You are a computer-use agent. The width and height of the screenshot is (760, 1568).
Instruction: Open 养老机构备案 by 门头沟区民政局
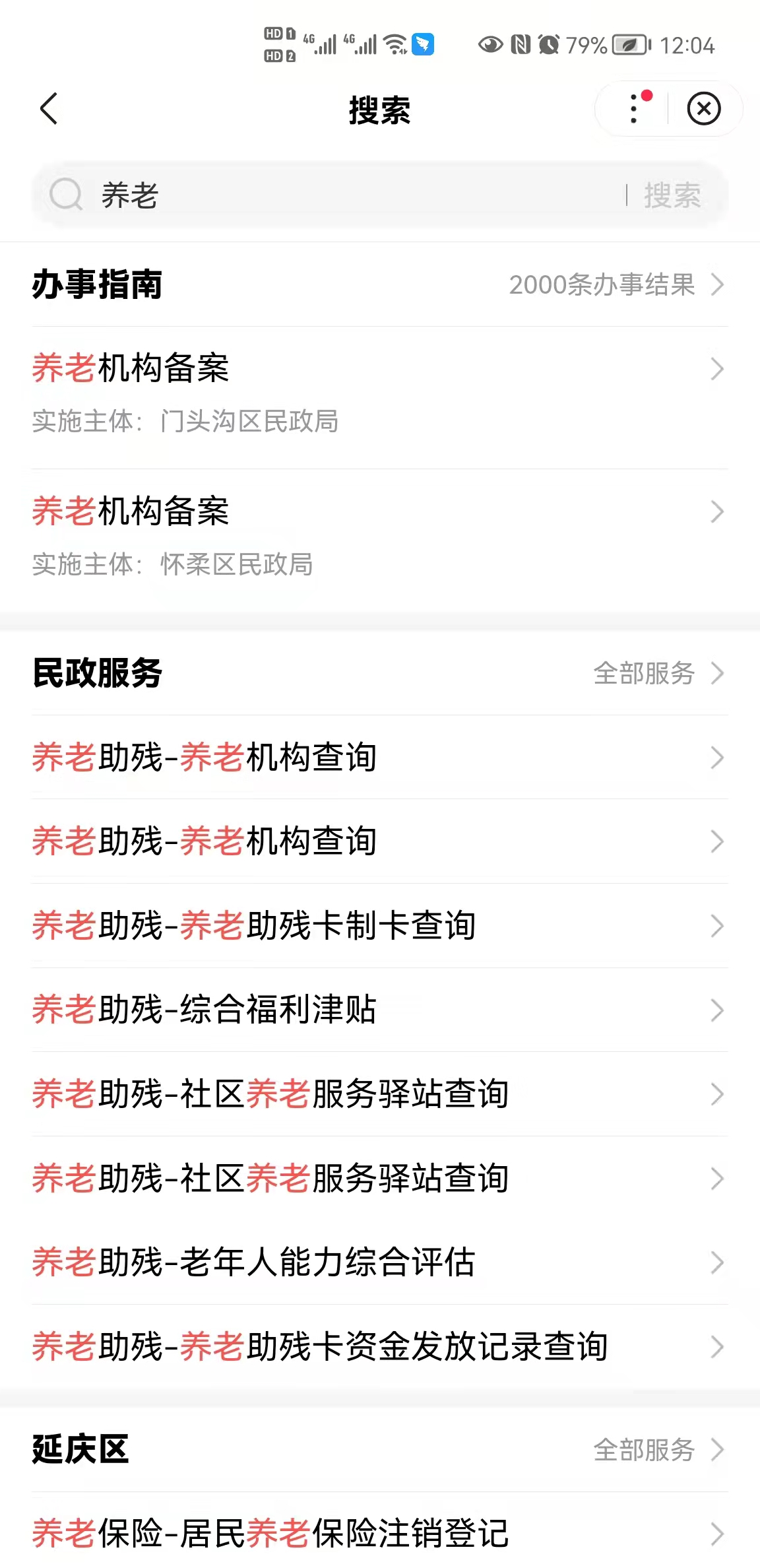coord(380,393)
